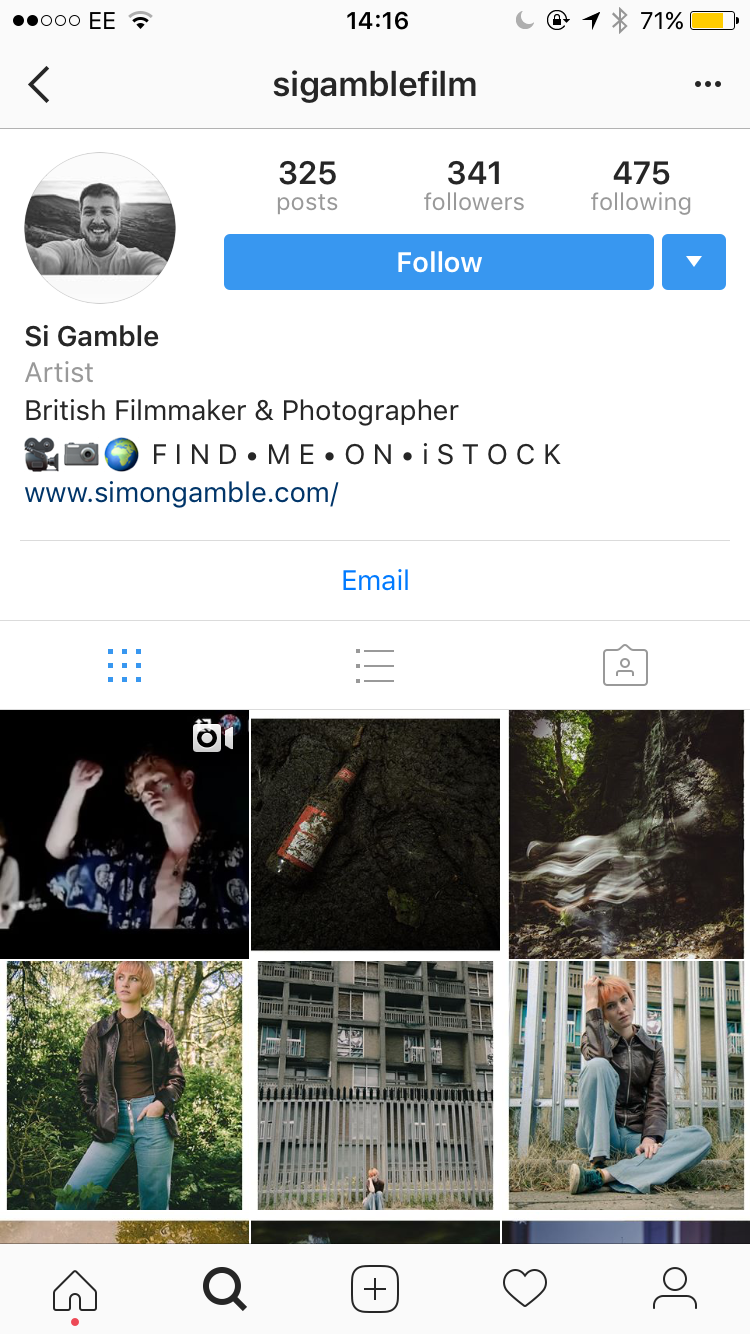View the 341 followers list

click(474, 186)
